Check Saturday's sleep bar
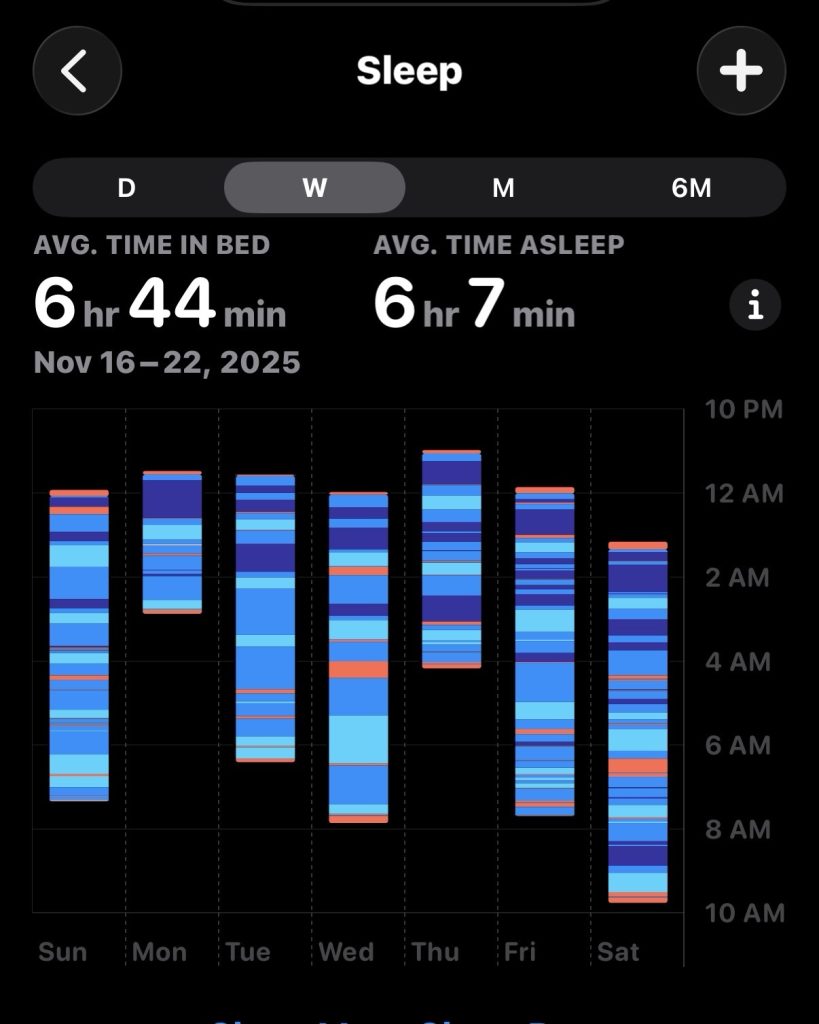Screen dimensions: 819x1024 point(638,722)
